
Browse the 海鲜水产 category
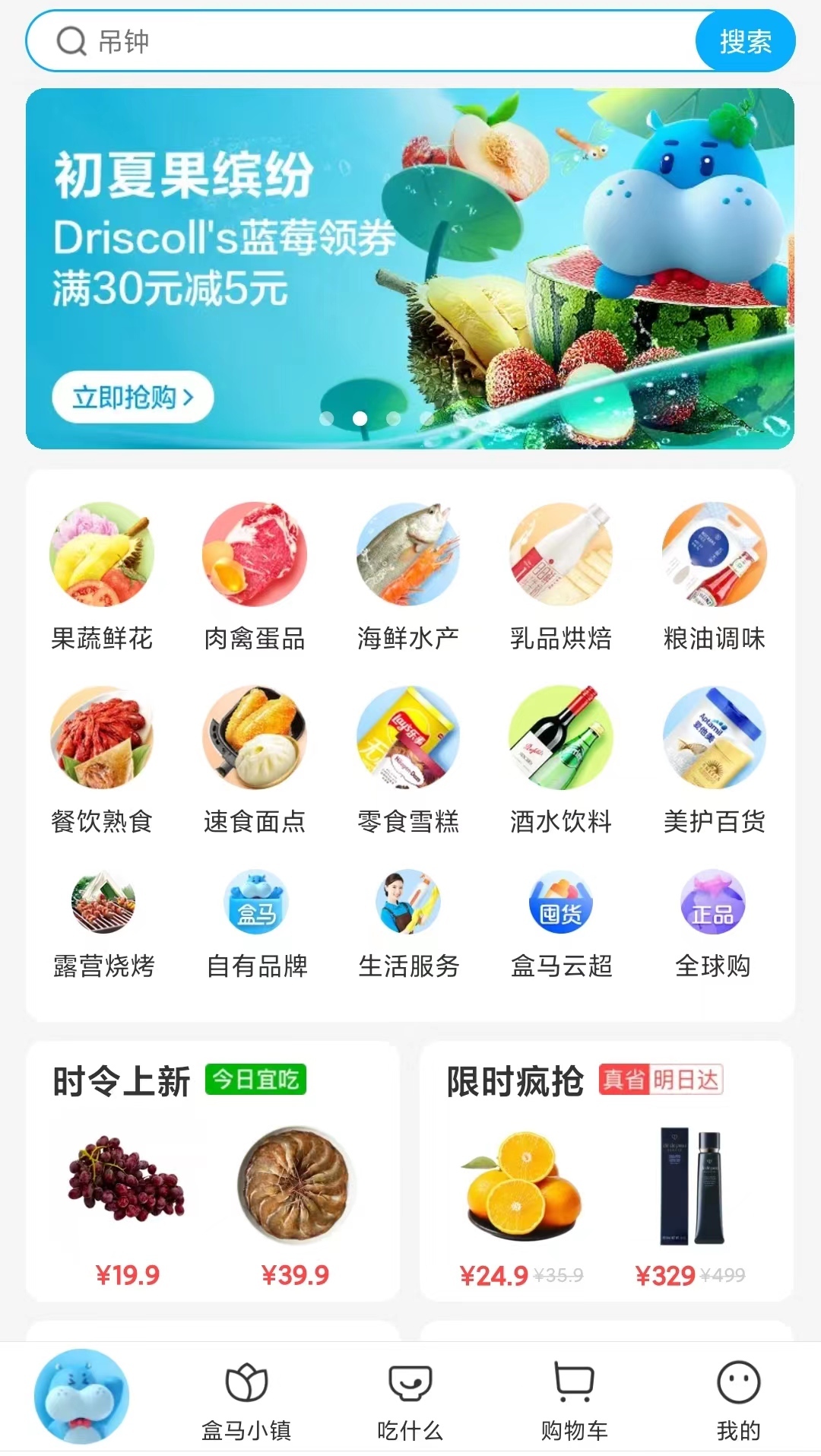coord(408,577)
